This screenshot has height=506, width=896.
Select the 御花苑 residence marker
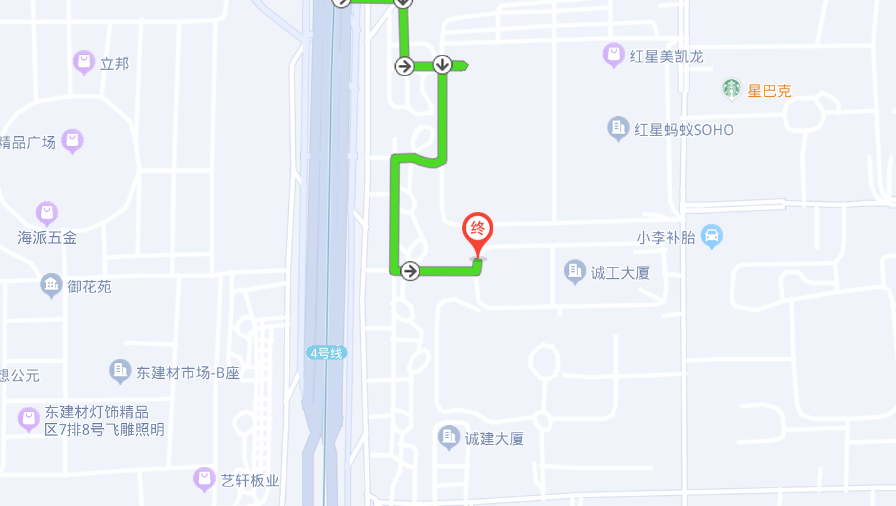point(51,286)
